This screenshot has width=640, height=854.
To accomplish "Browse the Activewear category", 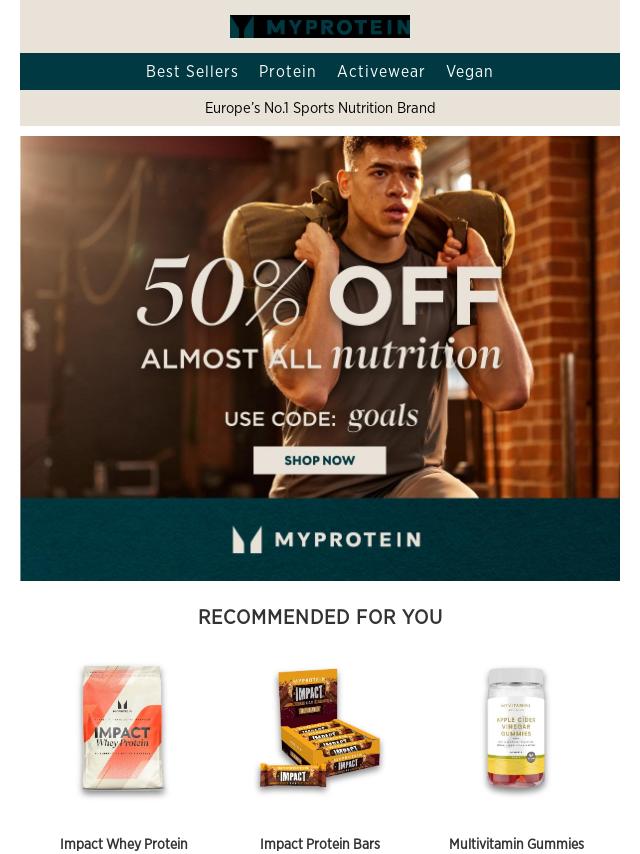I will (381, 72).
